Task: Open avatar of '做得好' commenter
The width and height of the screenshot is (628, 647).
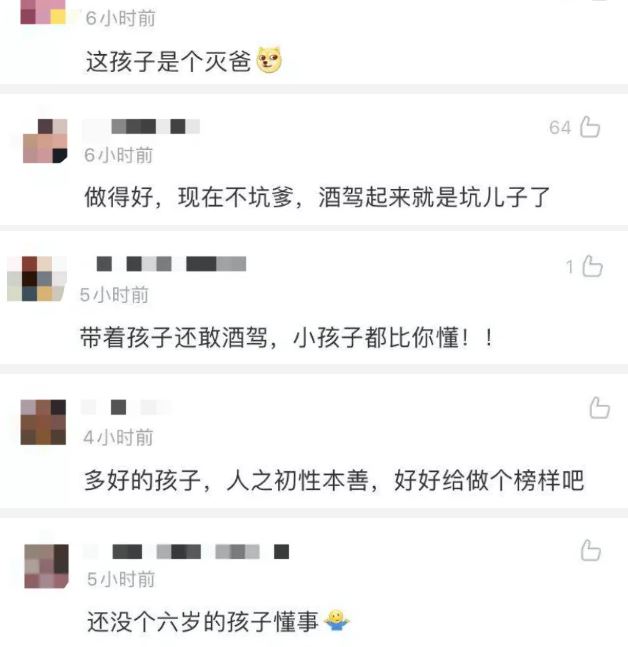Action: (45, 141)
